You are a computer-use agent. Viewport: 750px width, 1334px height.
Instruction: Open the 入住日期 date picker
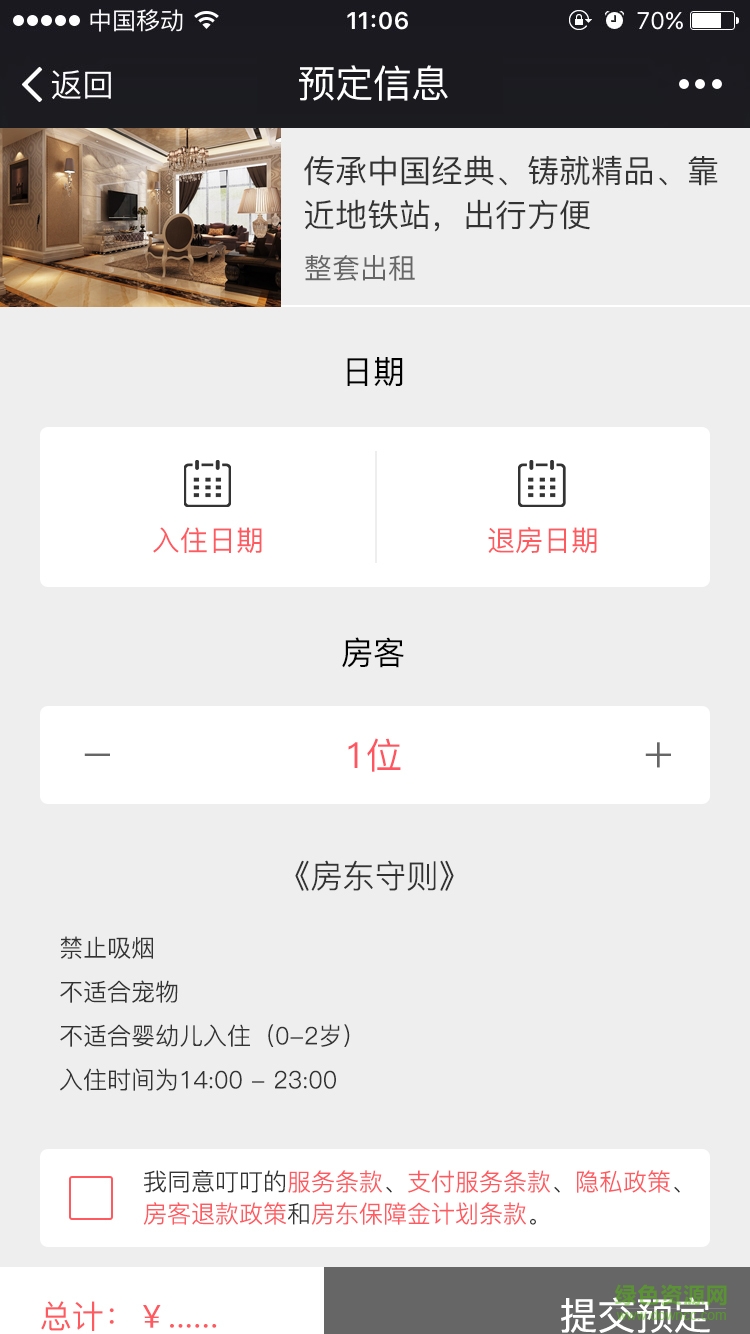(x=208, y=540)
